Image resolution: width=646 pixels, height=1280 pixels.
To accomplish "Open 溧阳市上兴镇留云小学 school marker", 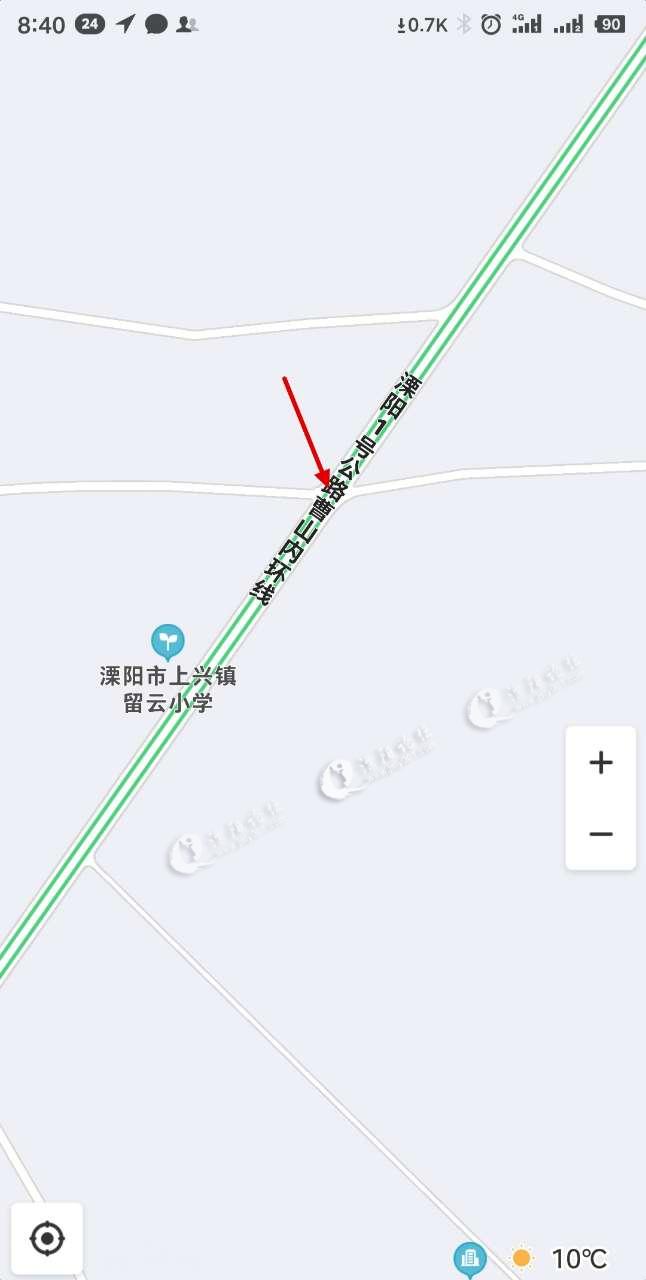I will (167, 641).
